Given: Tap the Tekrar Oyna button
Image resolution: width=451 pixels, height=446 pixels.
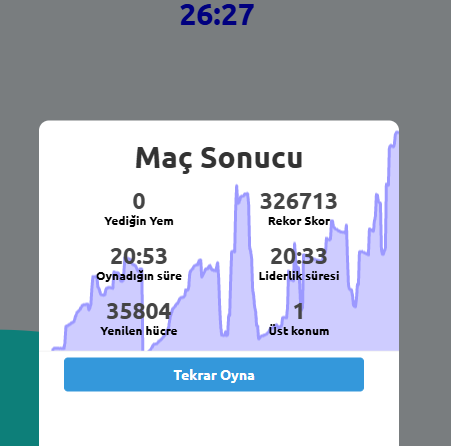Looking at the screenshot, I should click(214, 374).
